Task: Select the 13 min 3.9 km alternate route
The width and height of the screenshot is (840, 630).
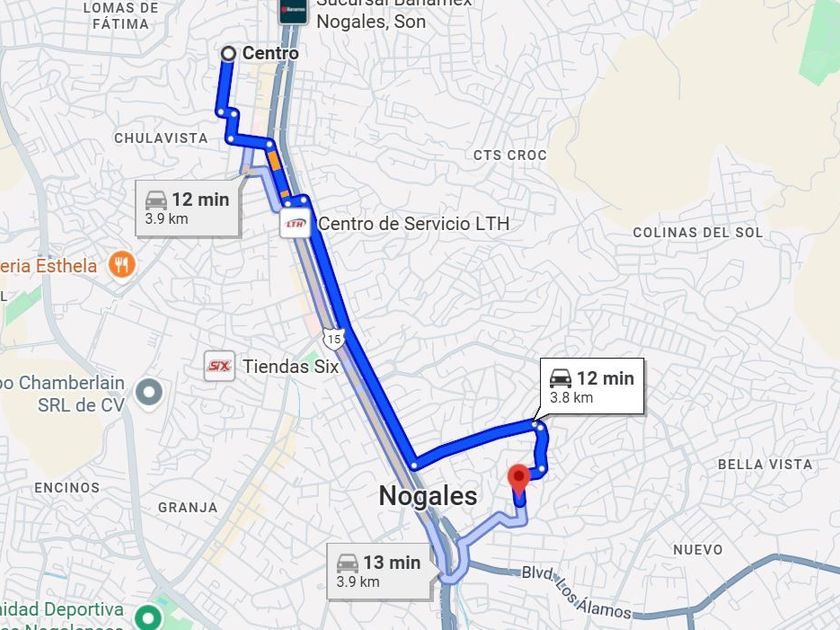Action: point(380,571)
